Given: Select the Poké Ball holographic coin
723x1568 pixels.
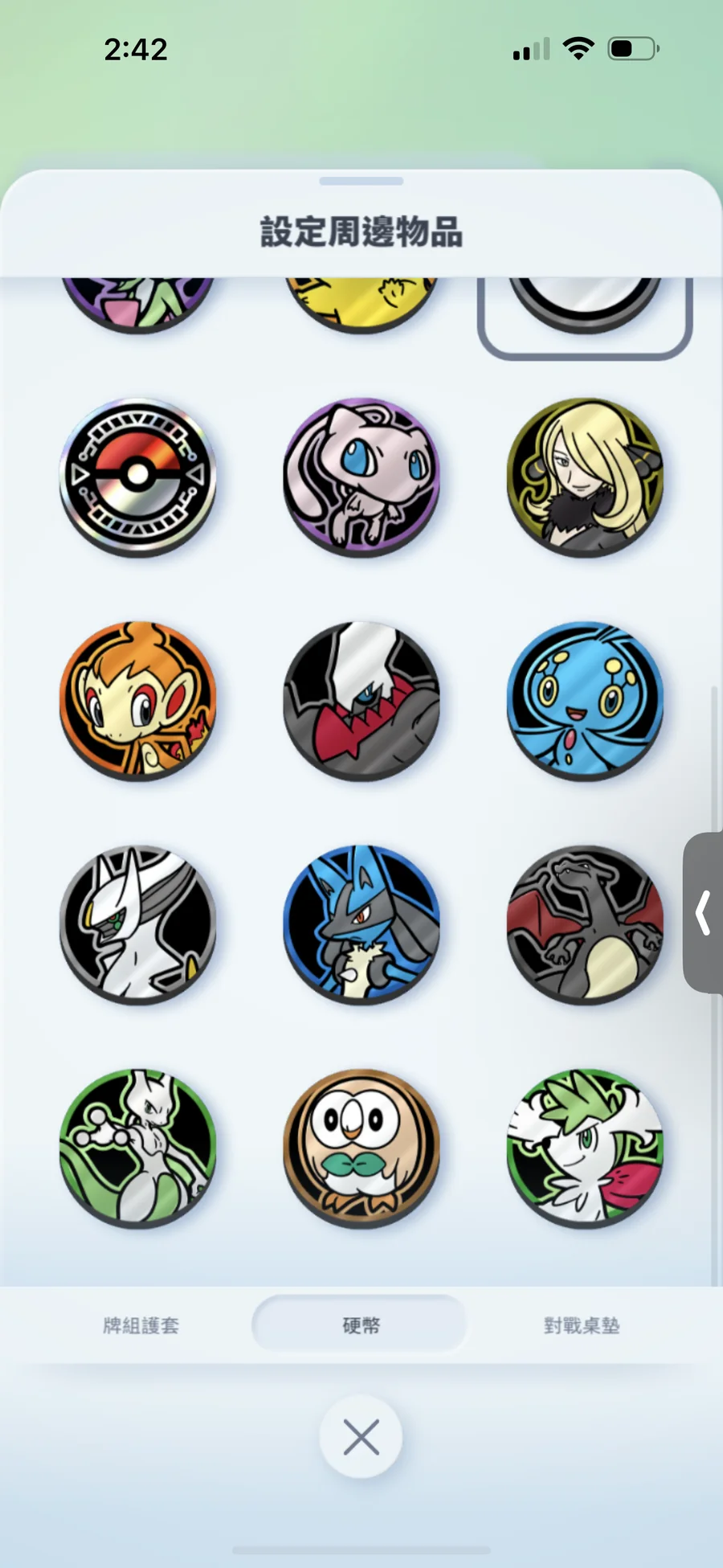Looking at the screenshot, I should 138,477.
